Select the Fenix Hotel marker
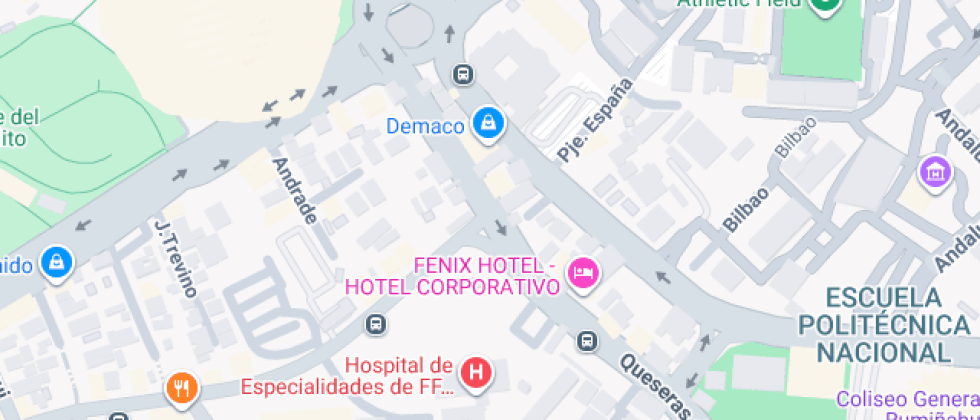This screenshot has width=980, height=420. [582, 273]
